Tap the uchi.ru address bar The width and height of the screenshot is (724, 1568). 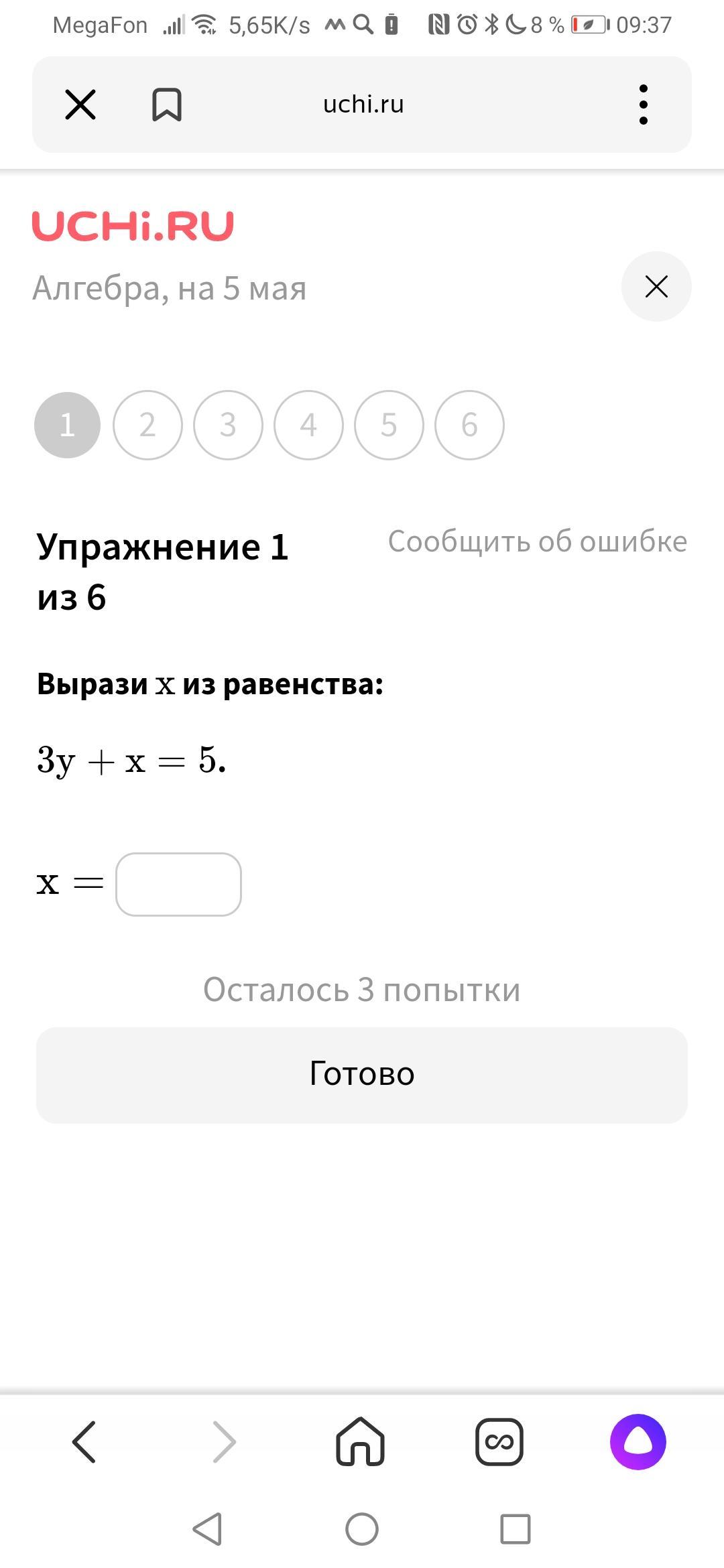(363, 105)
